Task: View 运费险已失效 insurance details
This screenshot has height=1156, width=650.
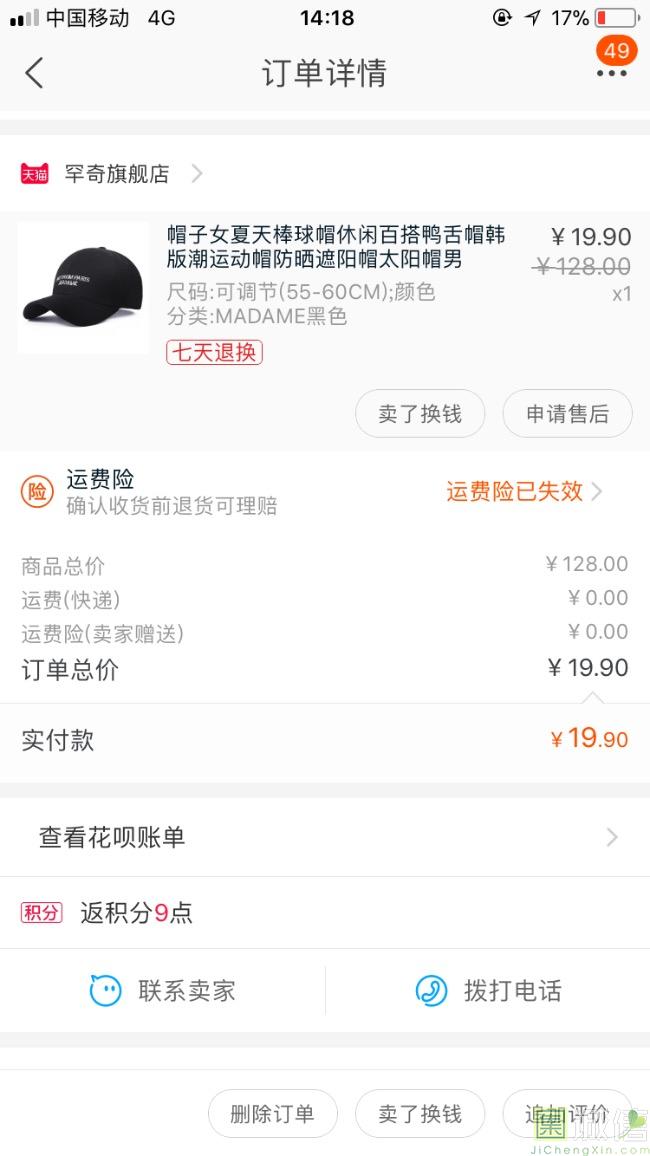Action: point(523,491)
